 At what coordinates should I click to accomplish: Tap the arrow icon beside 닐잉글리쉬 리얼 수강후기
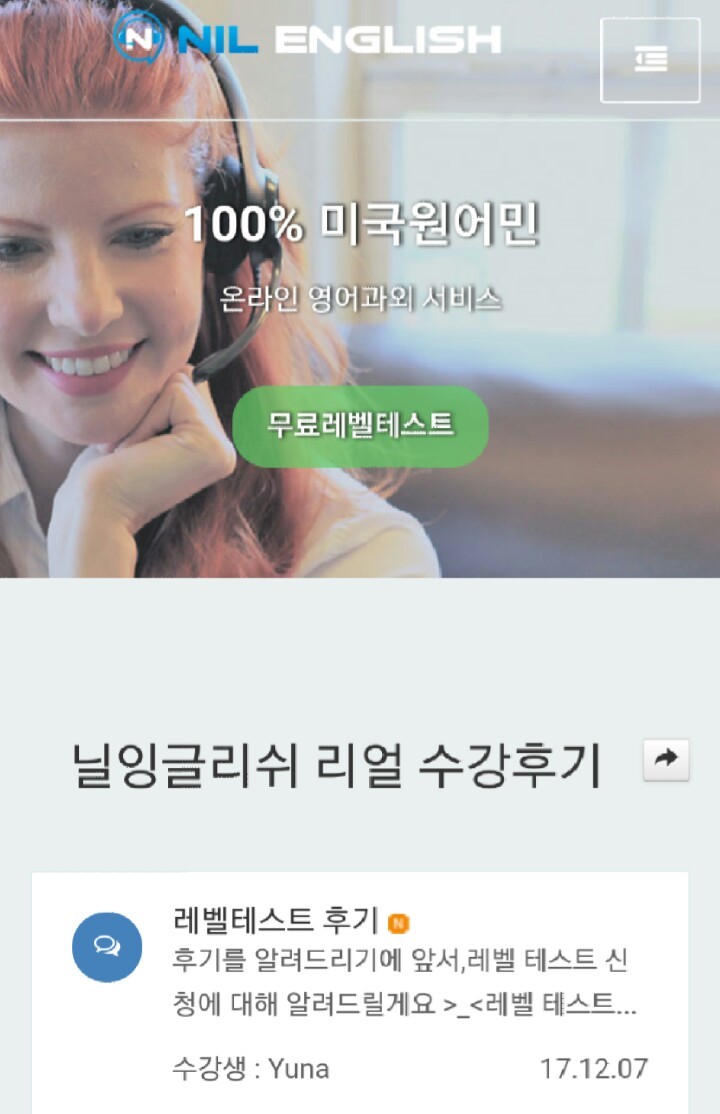point(666,760)
